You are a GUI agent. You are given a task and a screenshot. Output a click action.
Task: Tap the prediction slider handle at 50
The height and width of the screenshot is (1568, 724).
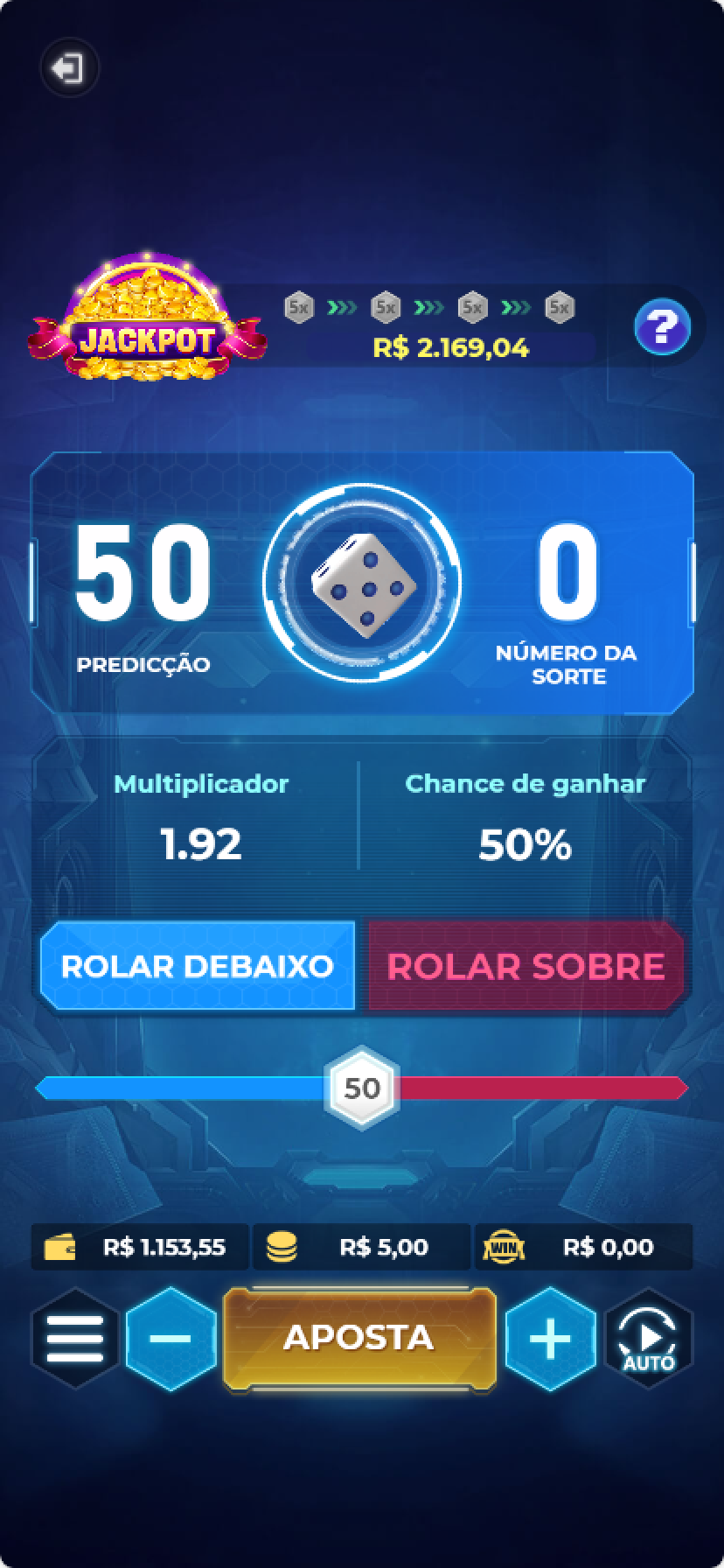click(361, 1088)
